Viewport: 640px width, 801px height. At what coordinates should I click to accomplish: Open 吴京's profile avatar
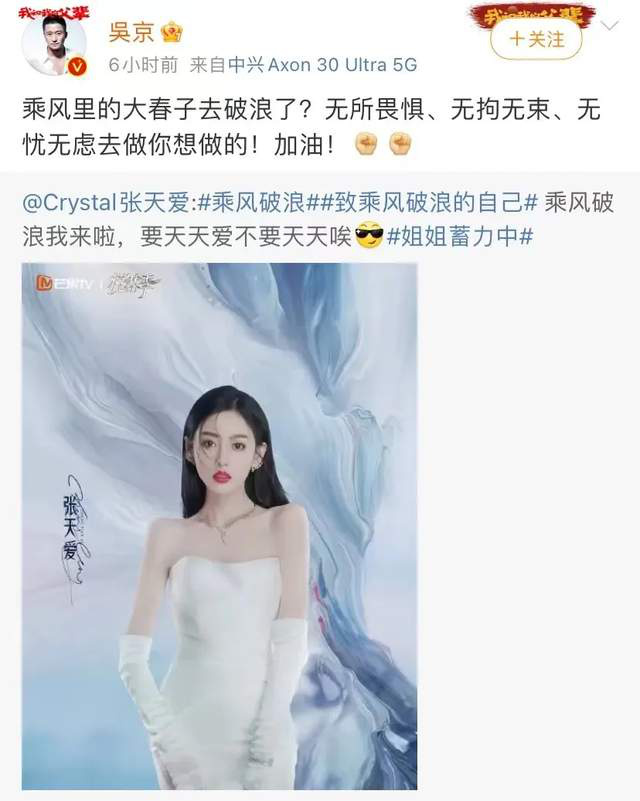[x=54, y=43]
